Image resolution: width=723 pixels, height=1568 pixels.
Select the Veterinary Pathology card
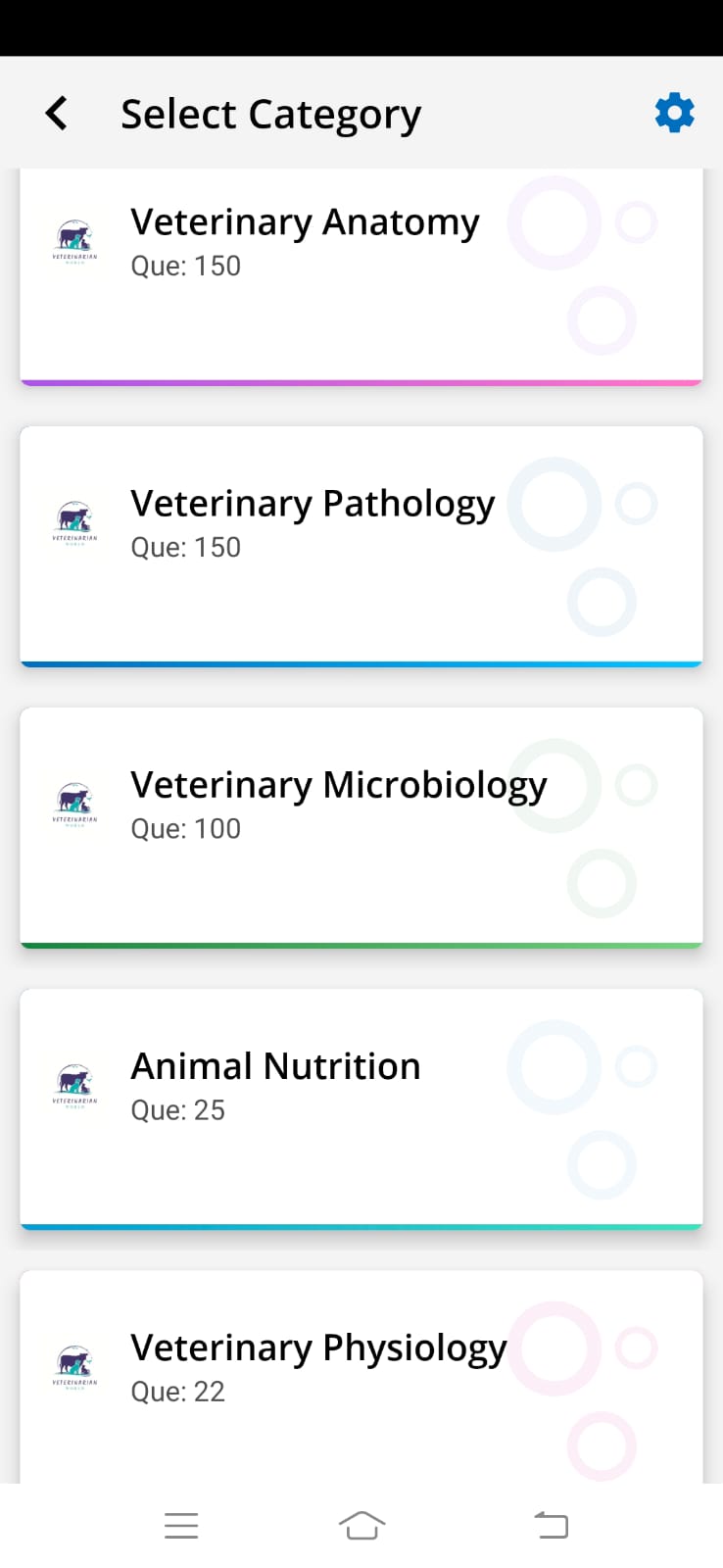click(361, 546)
